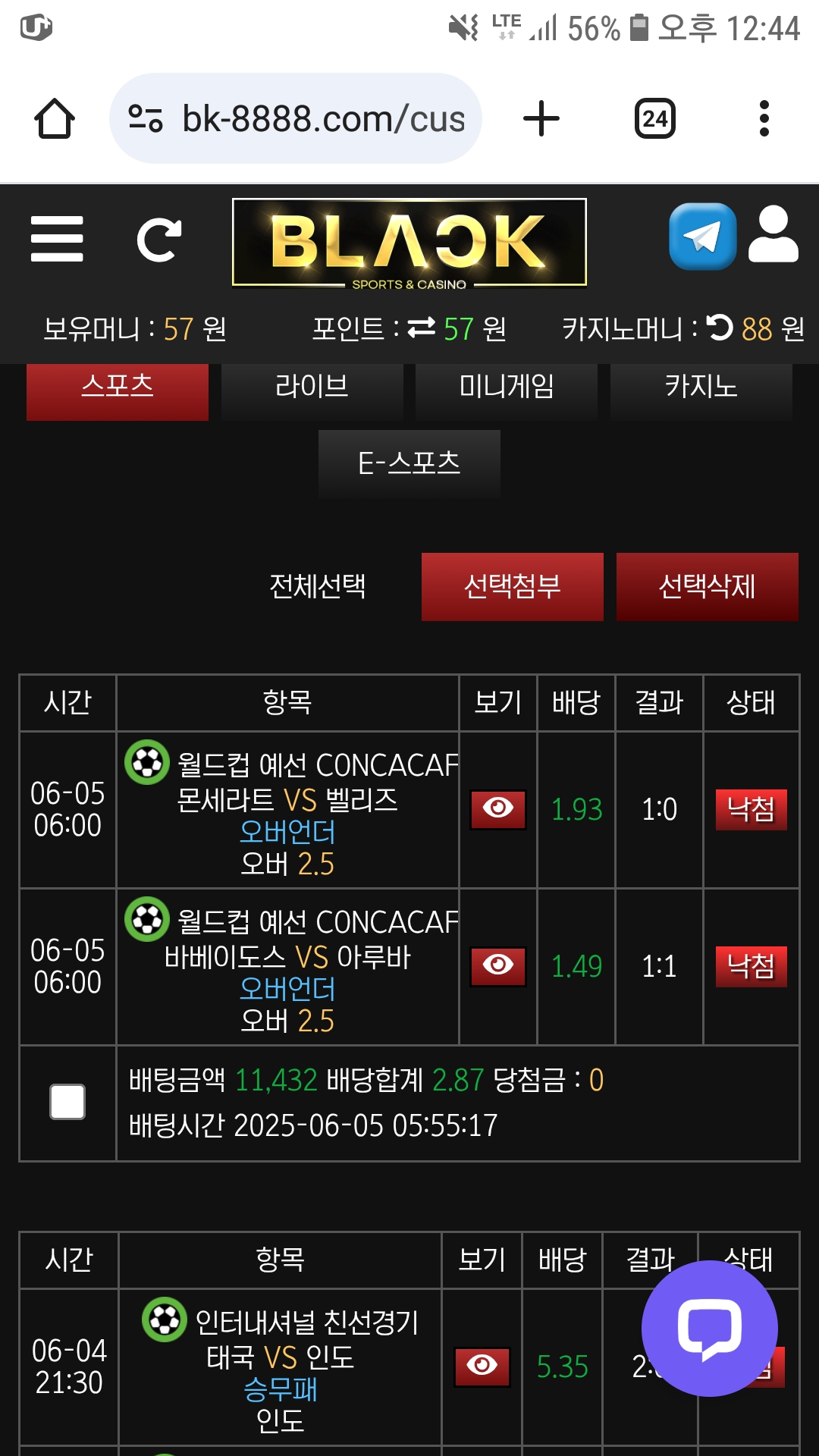
Task: Open the 미니게임 tab
Action: [506, 388]
